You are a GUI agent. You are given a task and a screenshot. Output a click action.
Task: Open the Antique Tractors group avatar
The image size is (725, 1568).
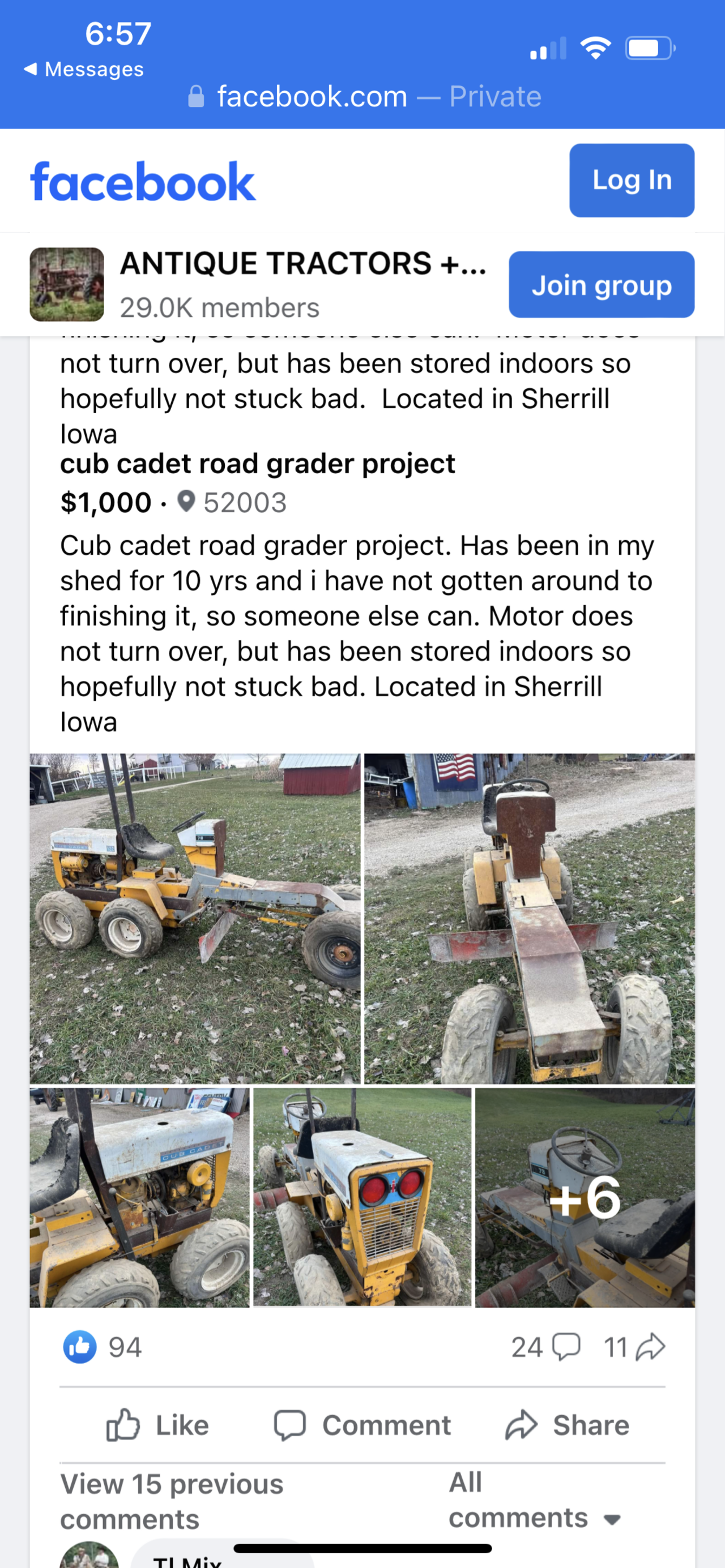pyautogui.click(x=67, y=284)
